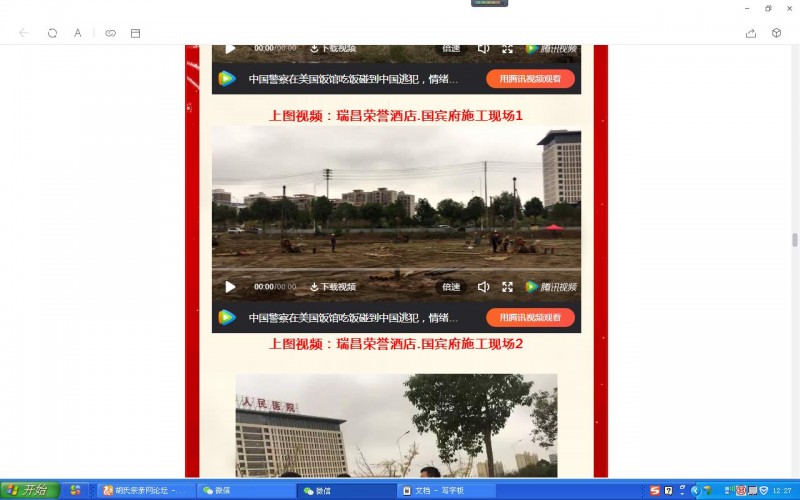
Task: Change playback speed with 倍速 on second video
Action: point(452,287)
